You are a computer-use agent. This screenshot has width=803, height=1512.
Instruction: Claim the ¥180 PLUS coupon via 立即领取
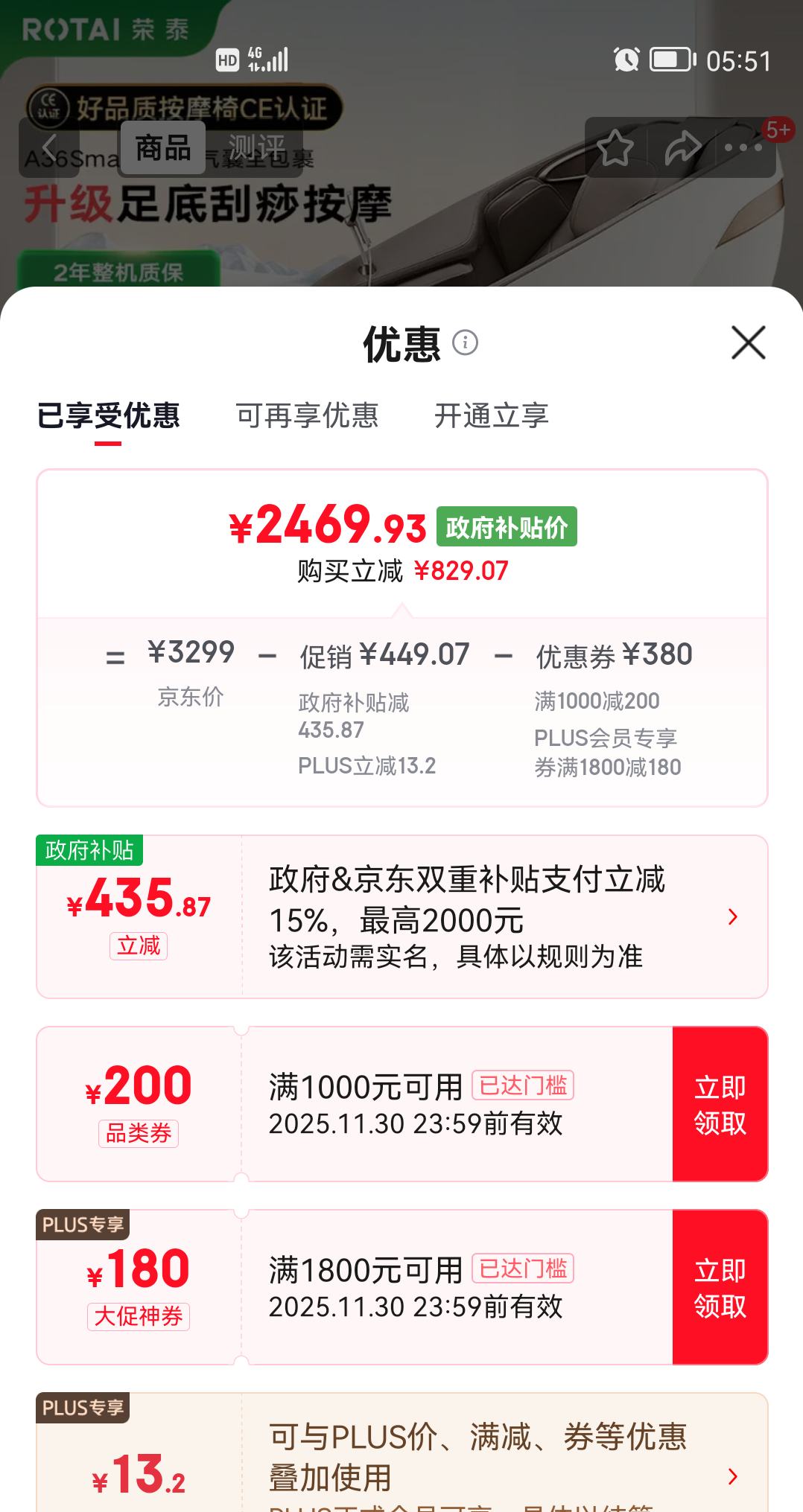point(719,1289)
